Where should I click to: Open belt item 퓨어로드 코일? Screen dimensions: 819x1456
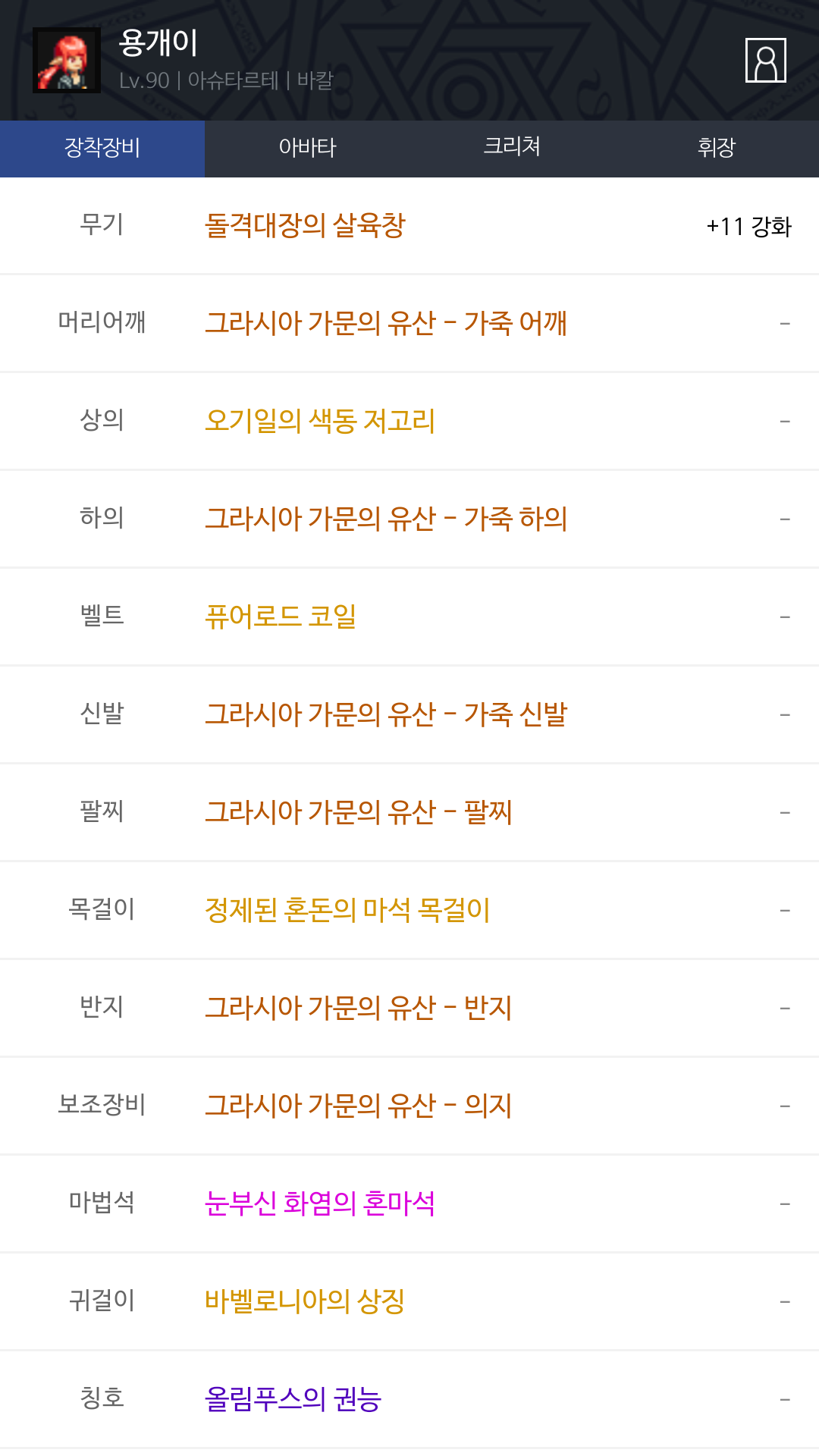tap(281, 617)
